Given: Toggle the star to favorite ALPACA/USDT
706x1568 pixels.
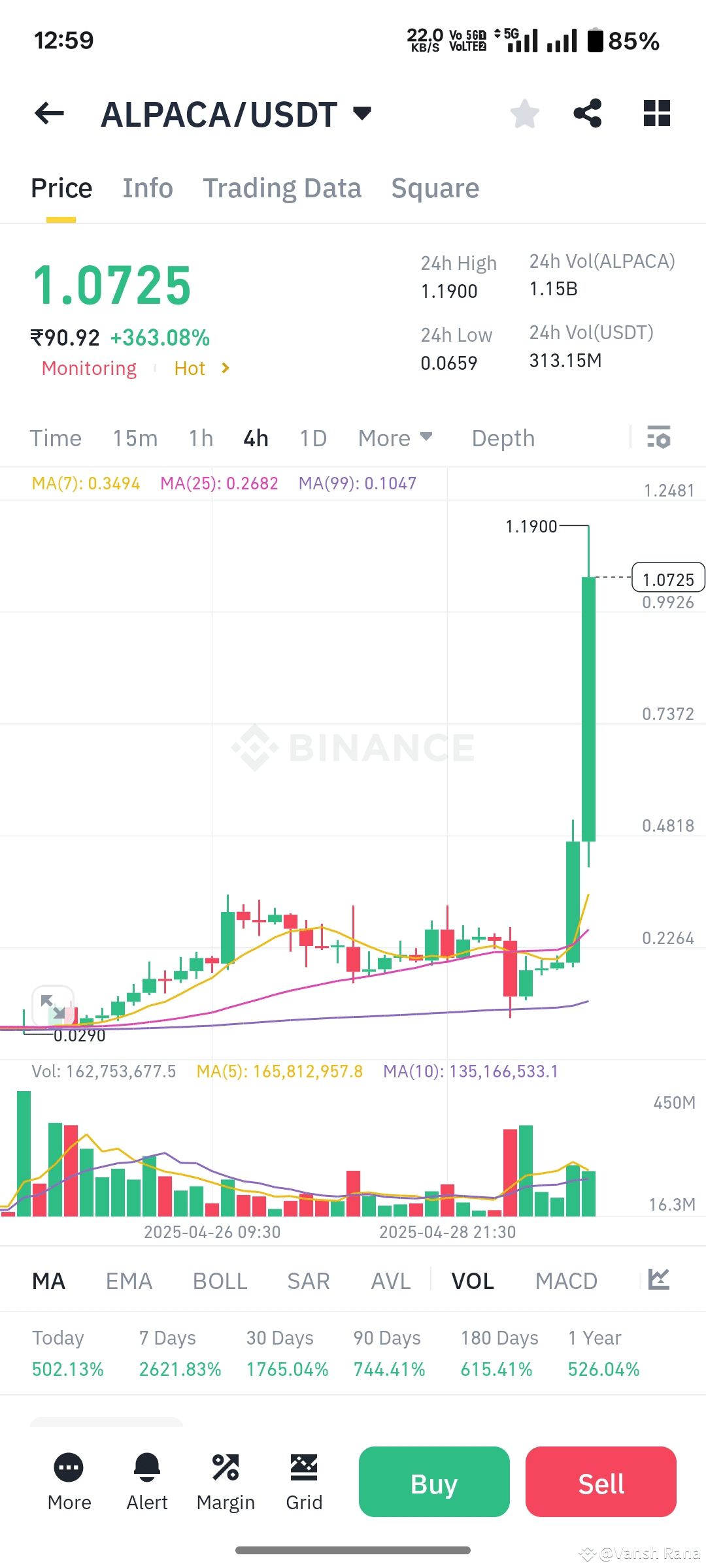Looking at the screenshot, I should coord(524,113).
